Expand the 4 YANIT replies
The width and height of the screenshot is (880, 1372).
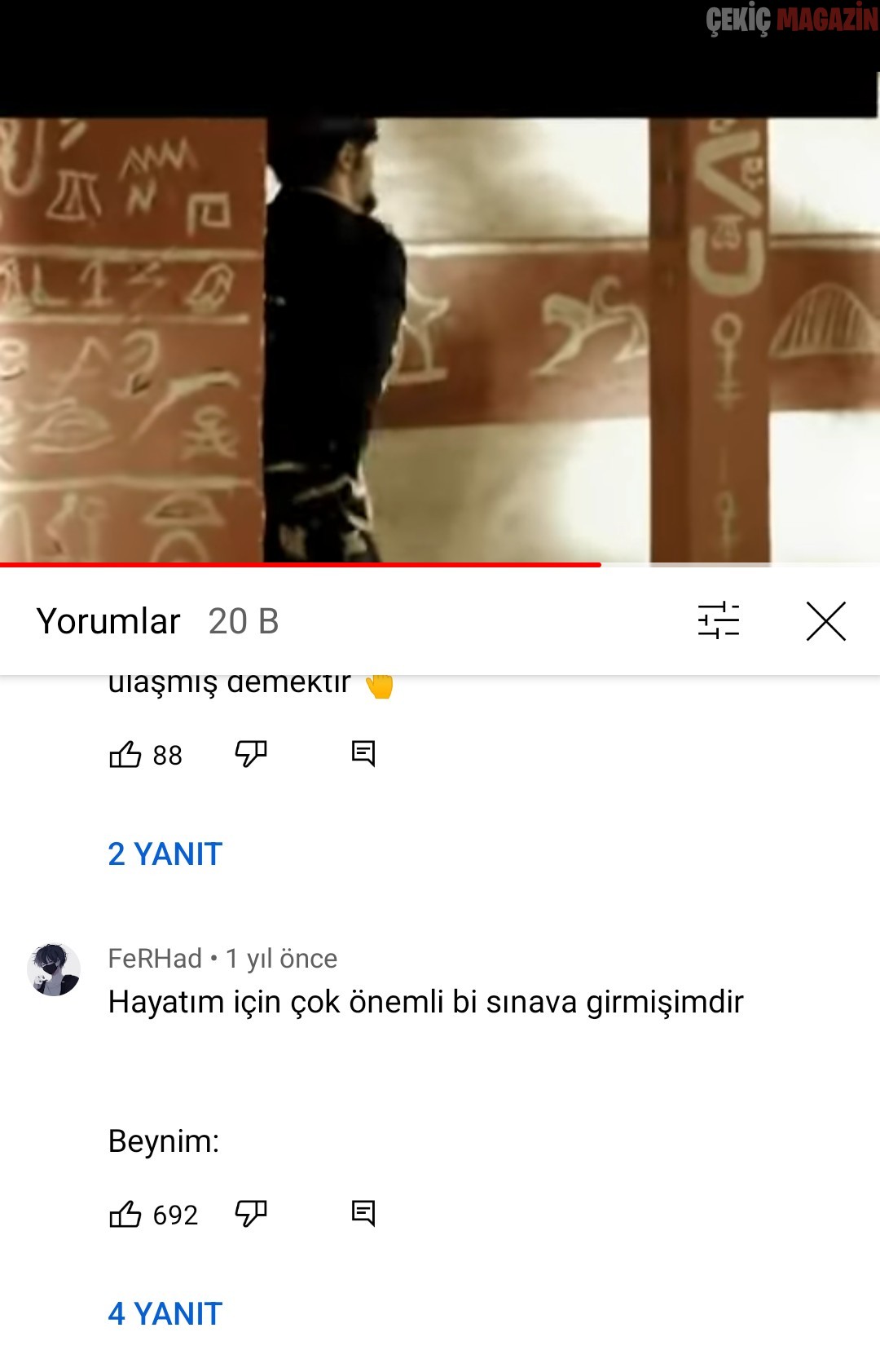(x=165, y=1314)
